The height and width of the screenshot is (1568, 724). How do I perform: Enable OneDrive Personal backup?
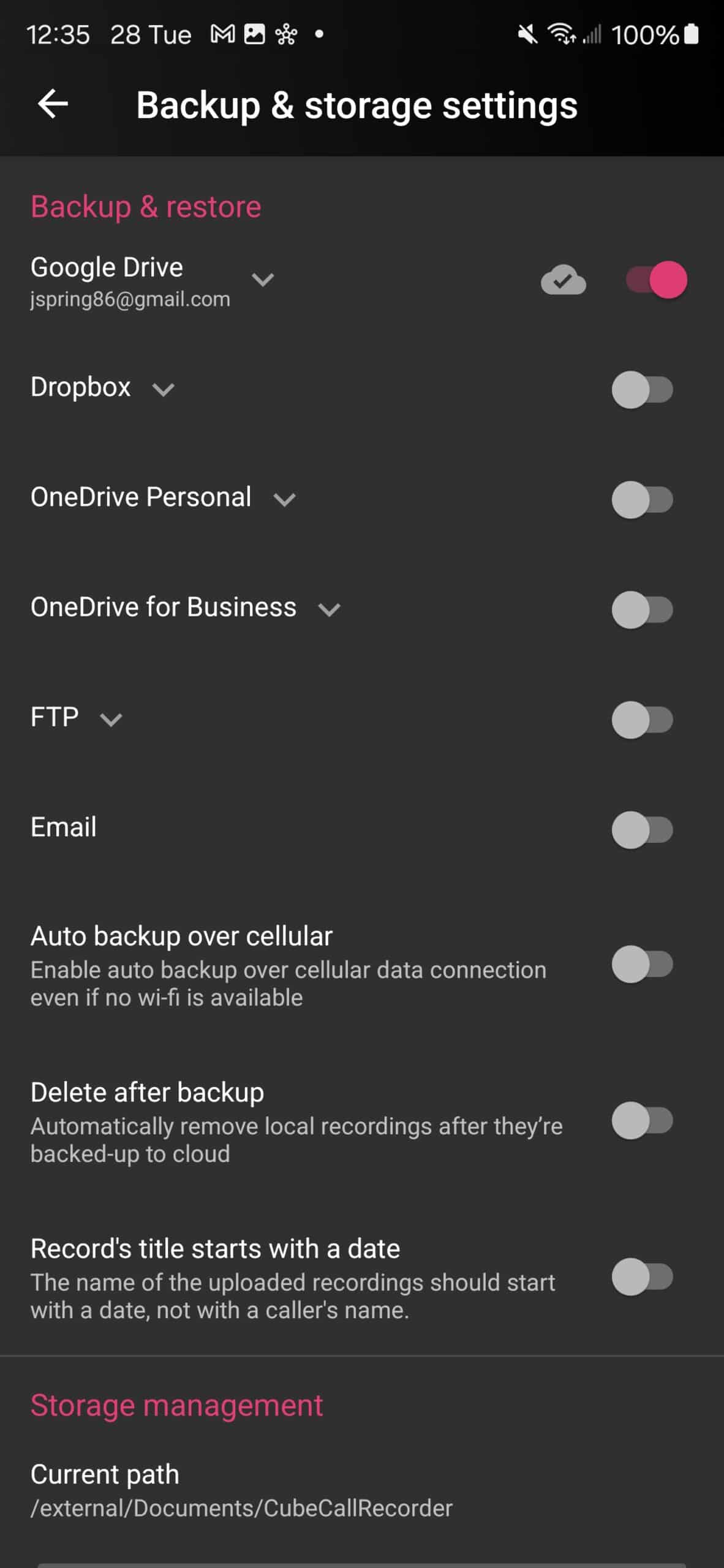pyautogui.click(x=642, y=499)
